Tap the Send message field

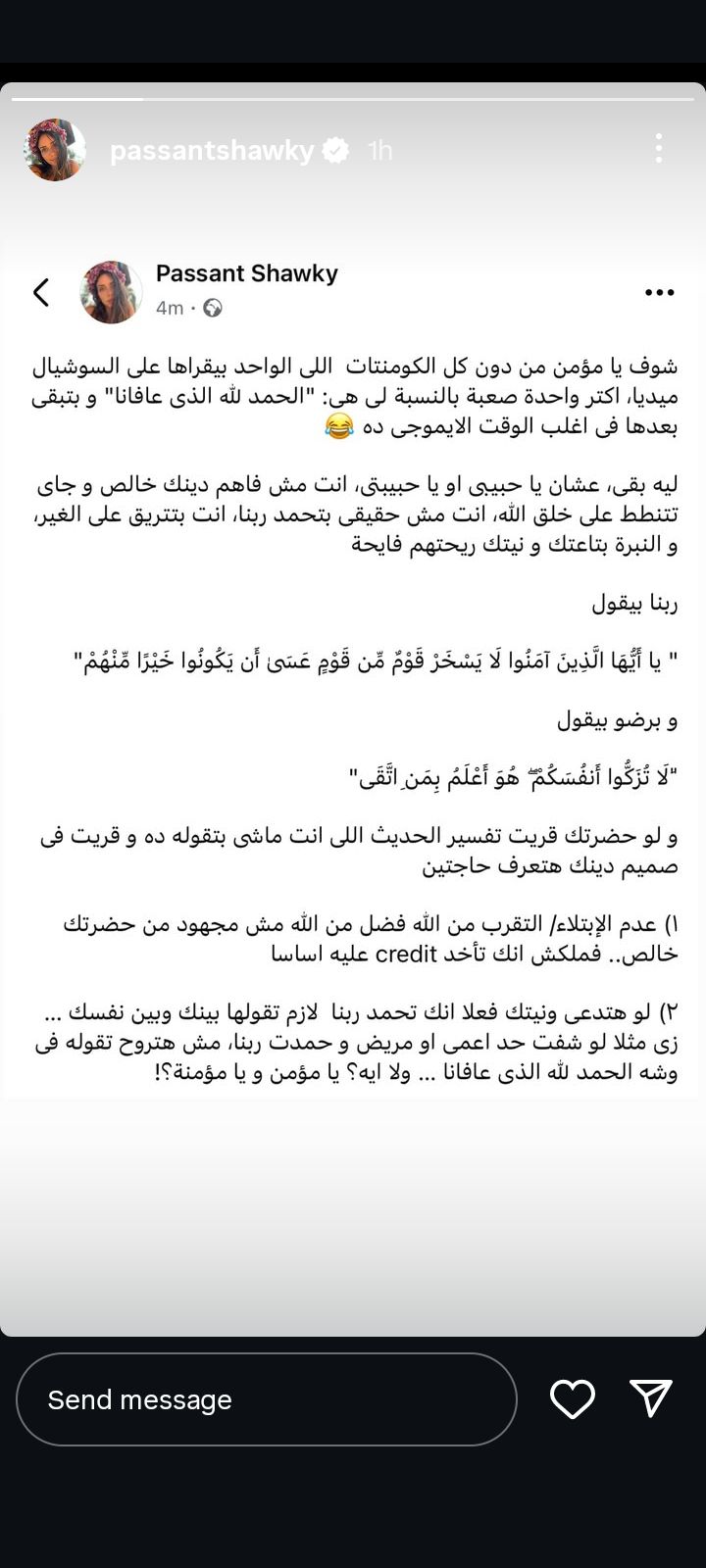[266, 1399]
